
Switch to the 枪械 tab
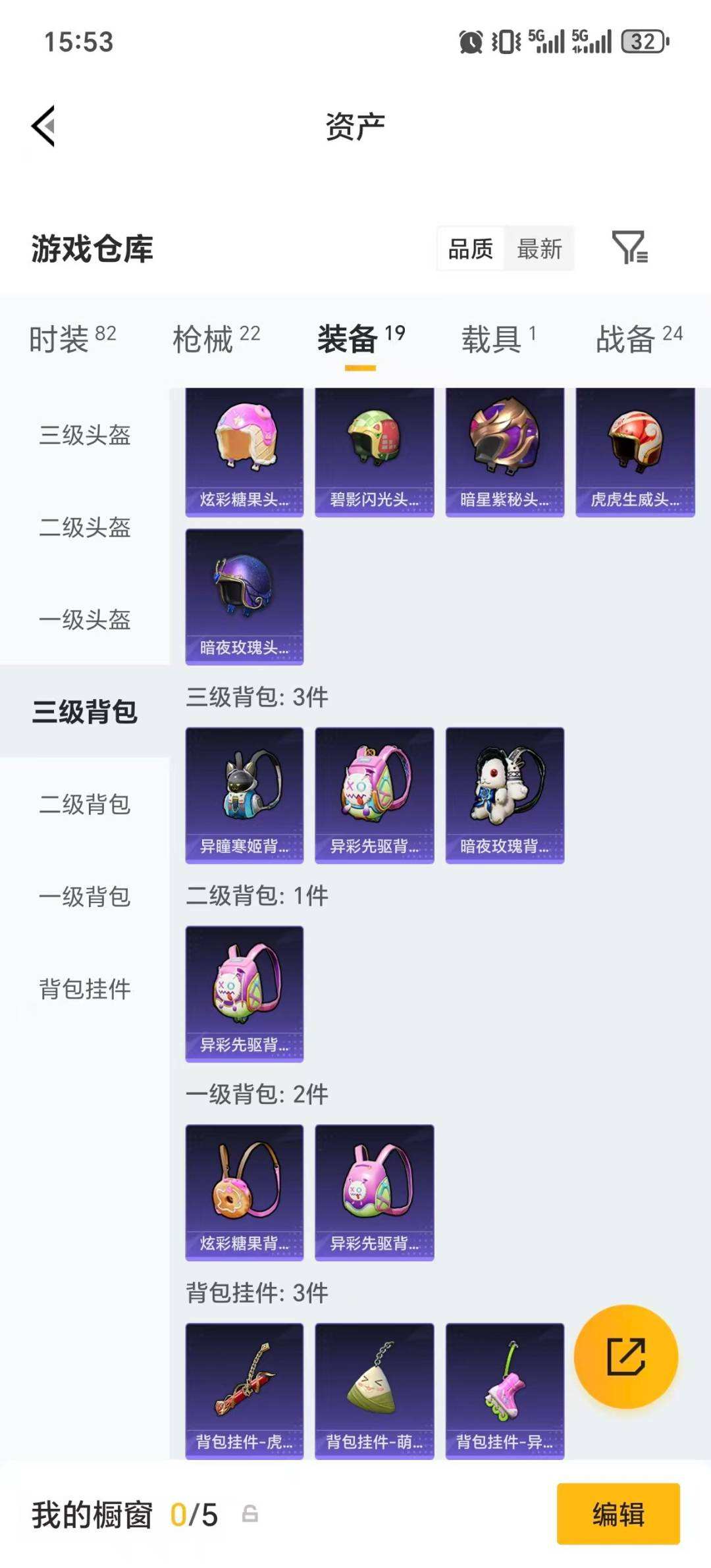pos(216,338)
